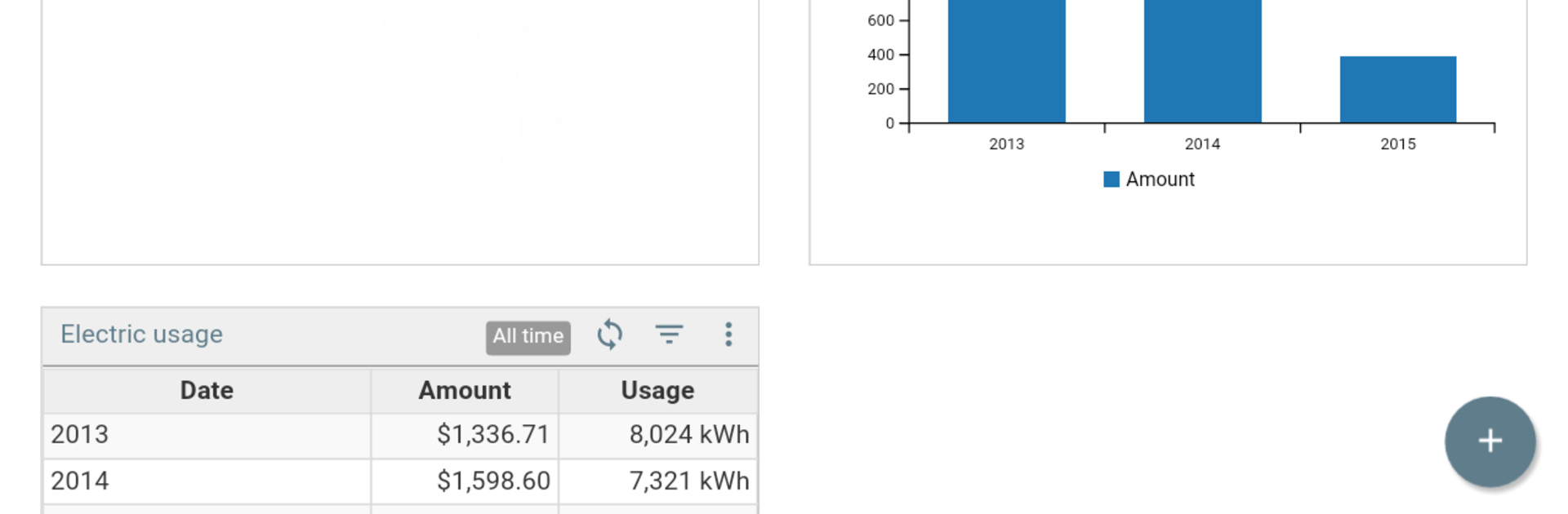1568x514 pixels.
Task: Change the All time date range
Action: 528,337
